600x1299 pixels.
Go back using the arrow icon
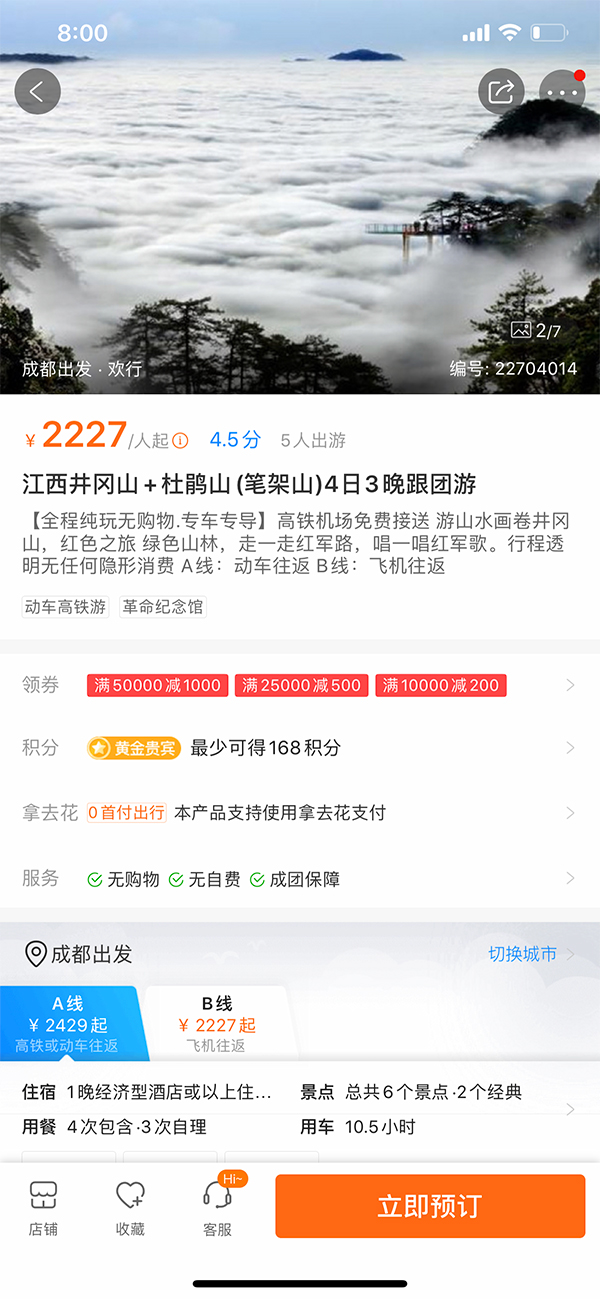click(37, 92)
